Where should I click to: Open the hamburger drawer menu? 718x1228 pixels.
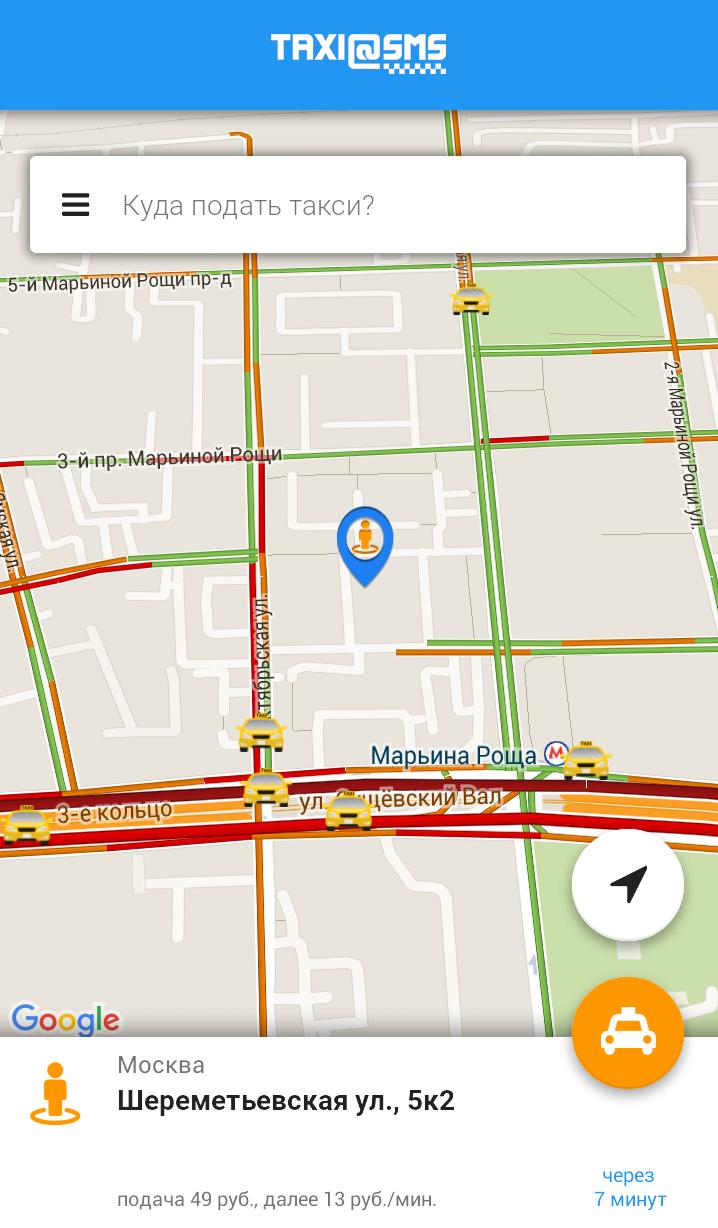pyautogui.click(x=76, y=205)
